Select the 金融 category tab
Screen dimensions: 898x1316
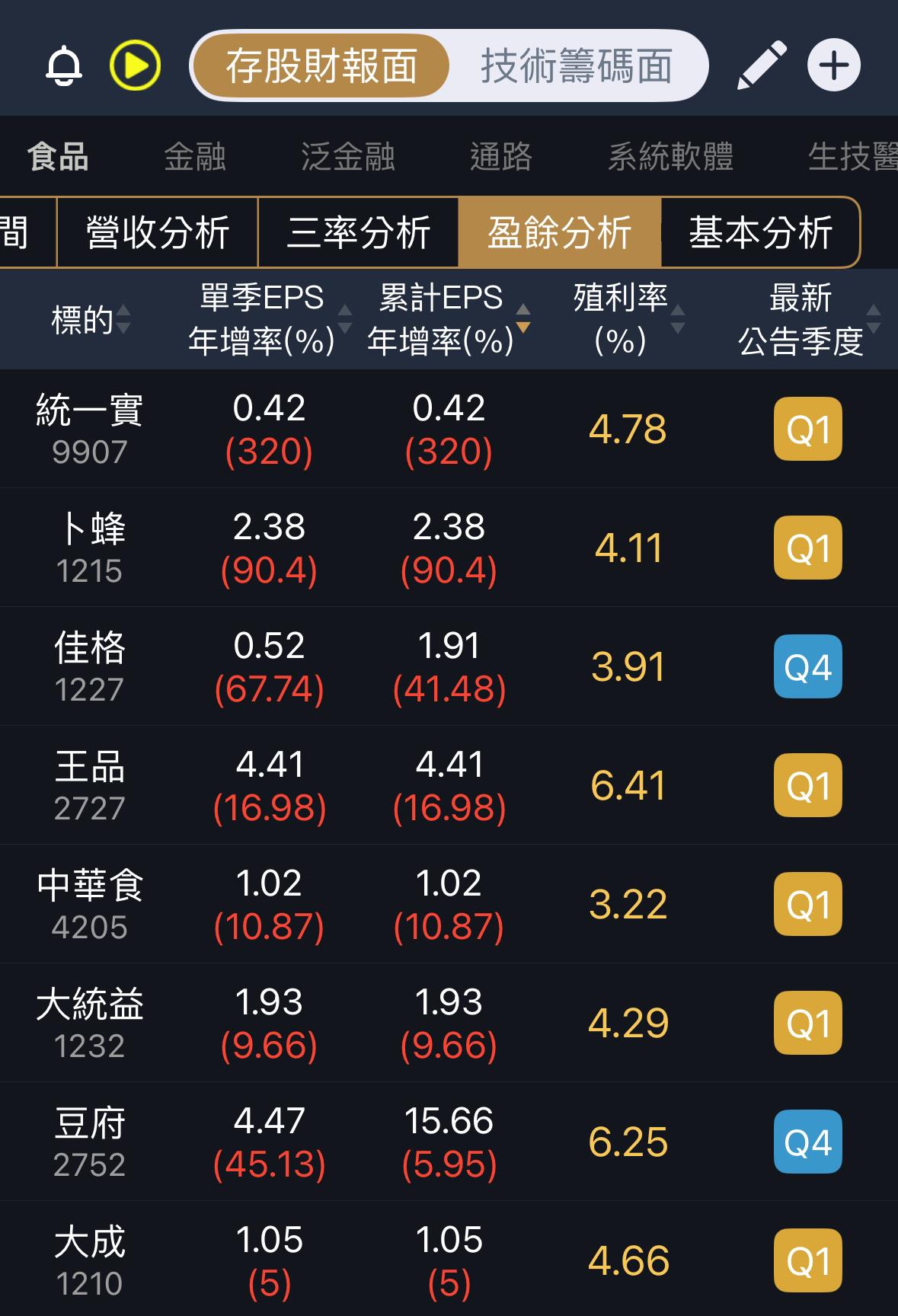(x=195, y=157)
